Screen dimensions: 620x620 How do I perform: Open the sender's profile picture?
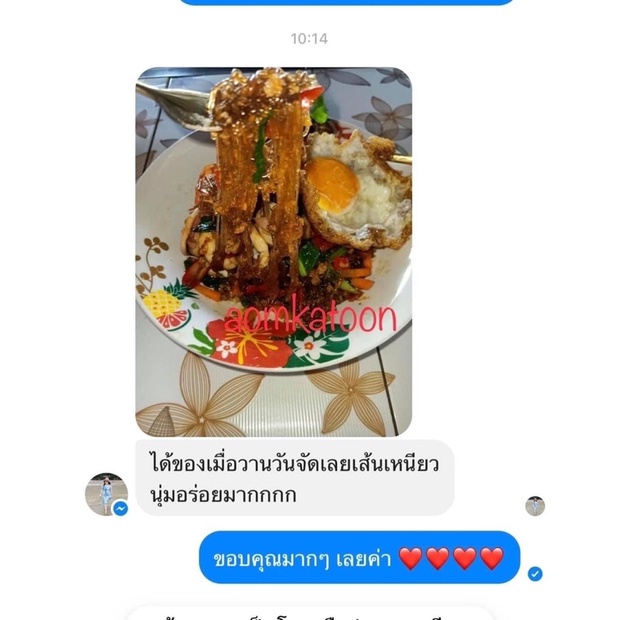coord(105,493)
